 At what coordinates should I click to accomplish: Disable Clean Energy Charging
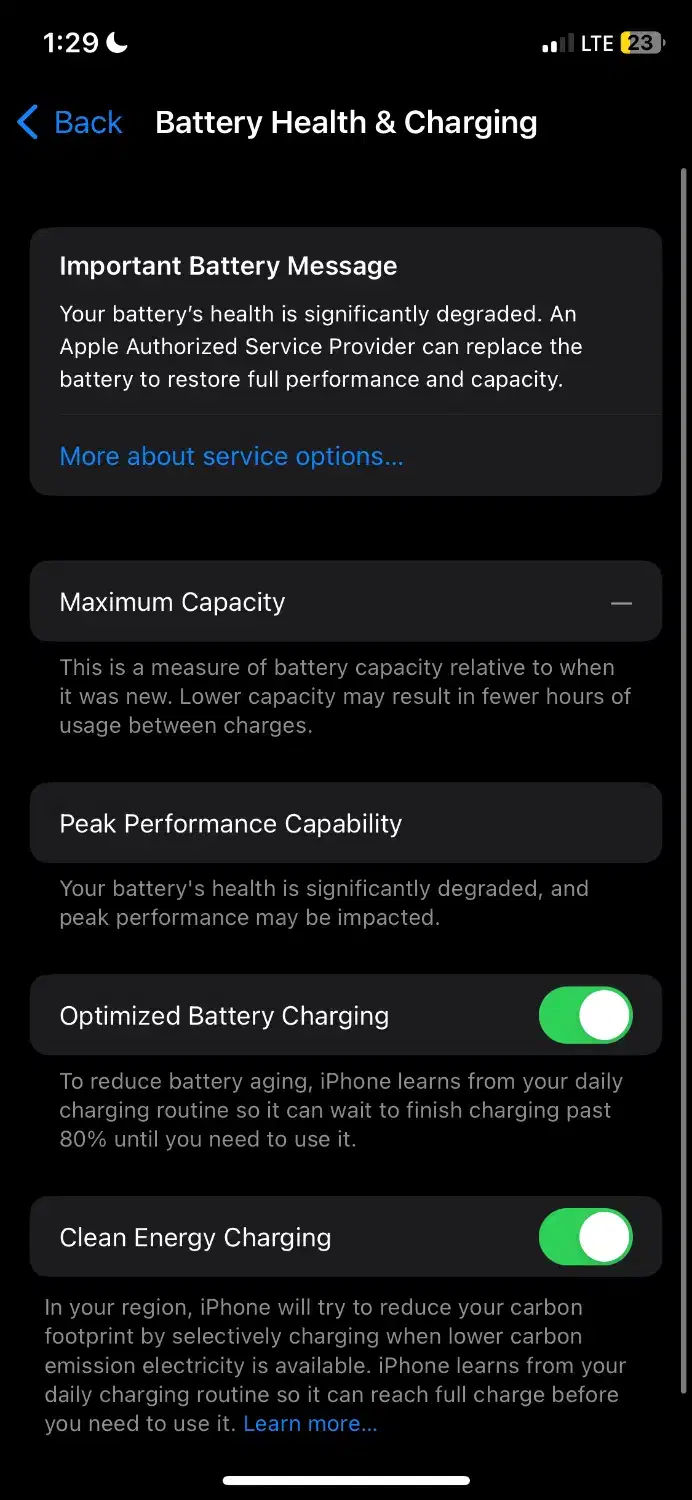tap(585, 1237)
